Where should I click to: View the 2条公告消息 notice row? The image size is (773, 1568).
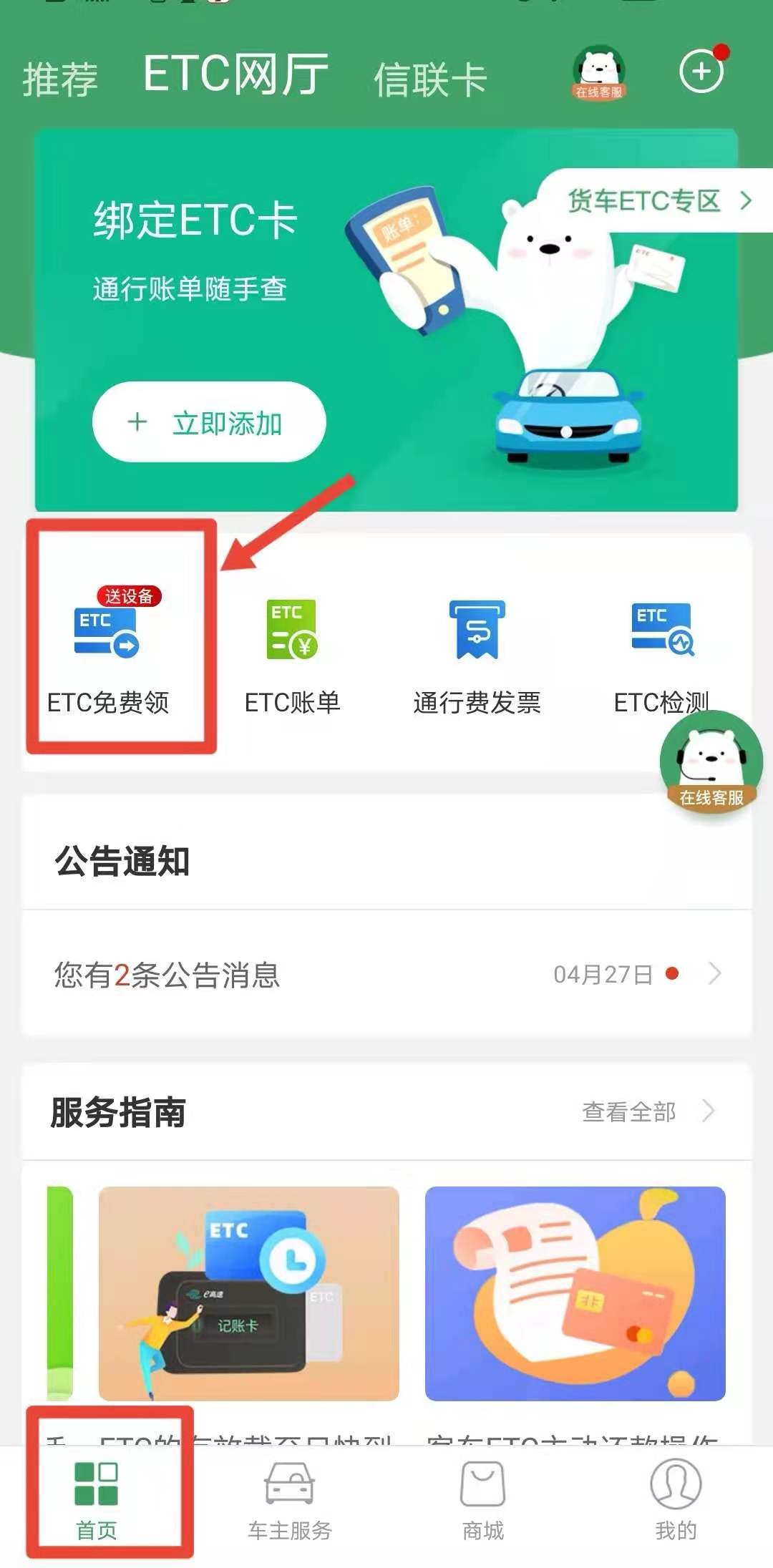(386, 974)
